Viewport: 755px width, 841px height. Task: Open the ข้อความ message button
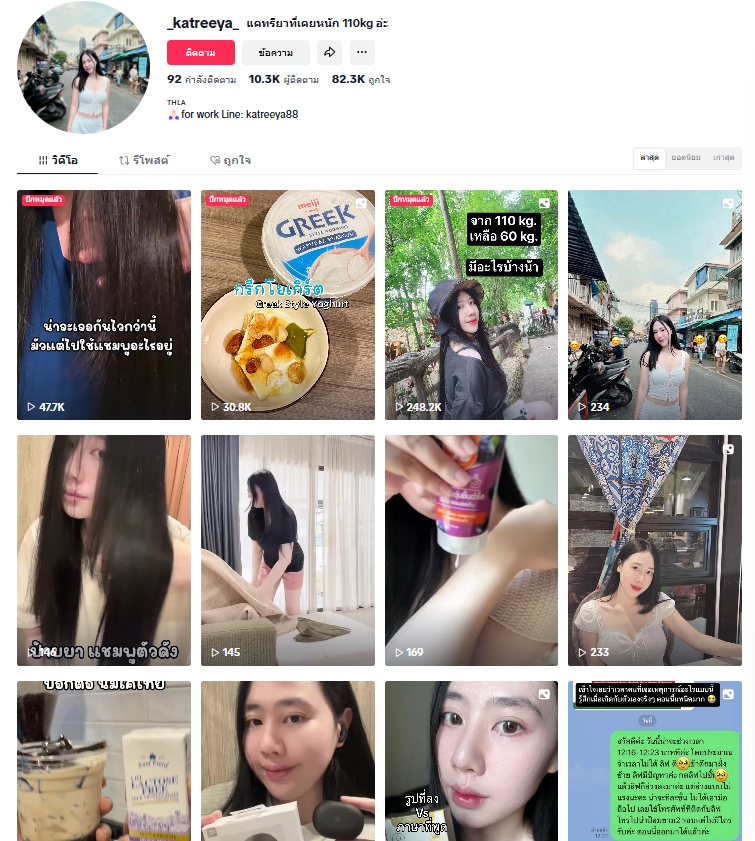click(275, 53)
